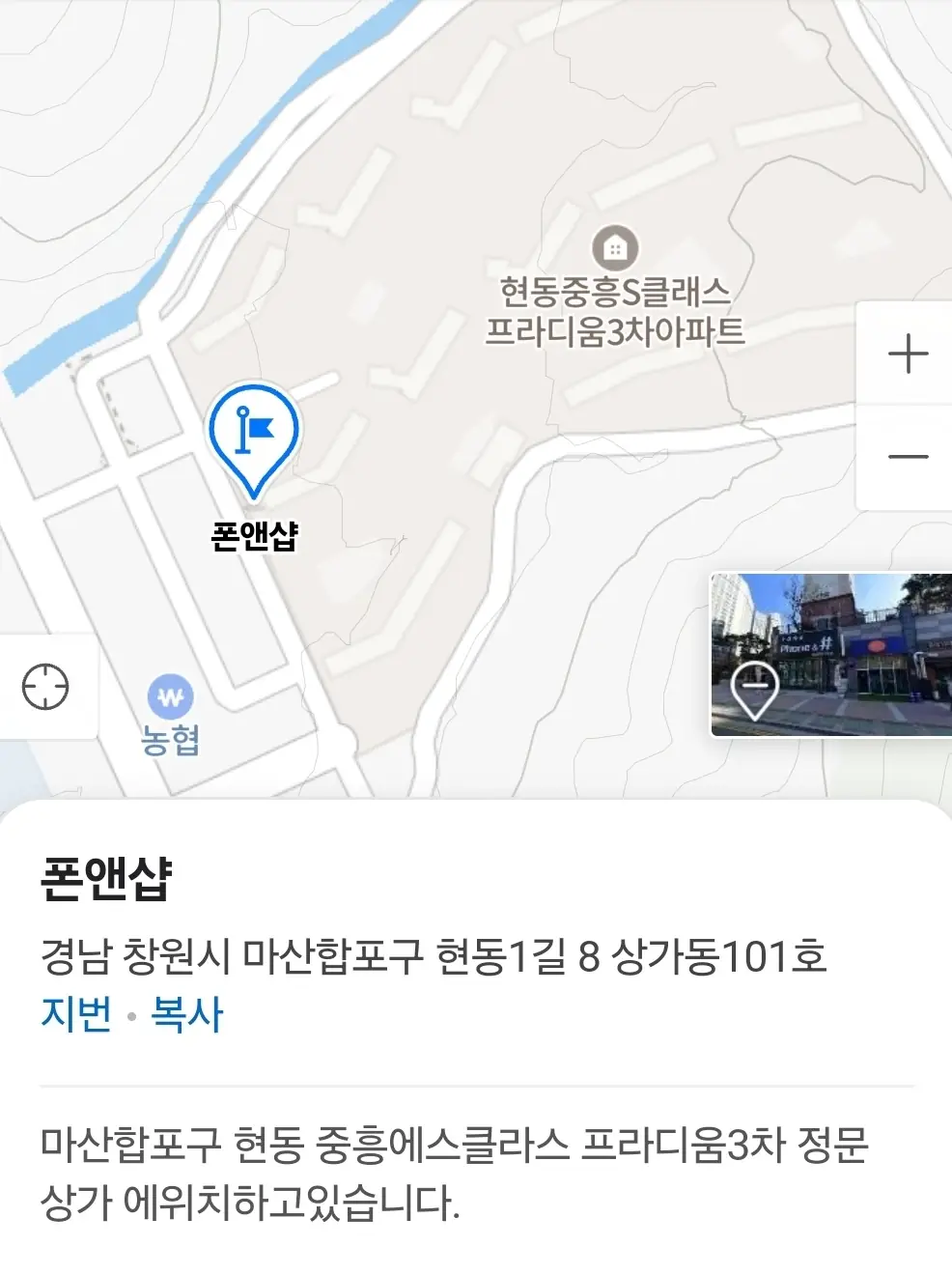The image size is (952, 1275).
Task: Zoom out of the map
Action: (x=908, y=457)
